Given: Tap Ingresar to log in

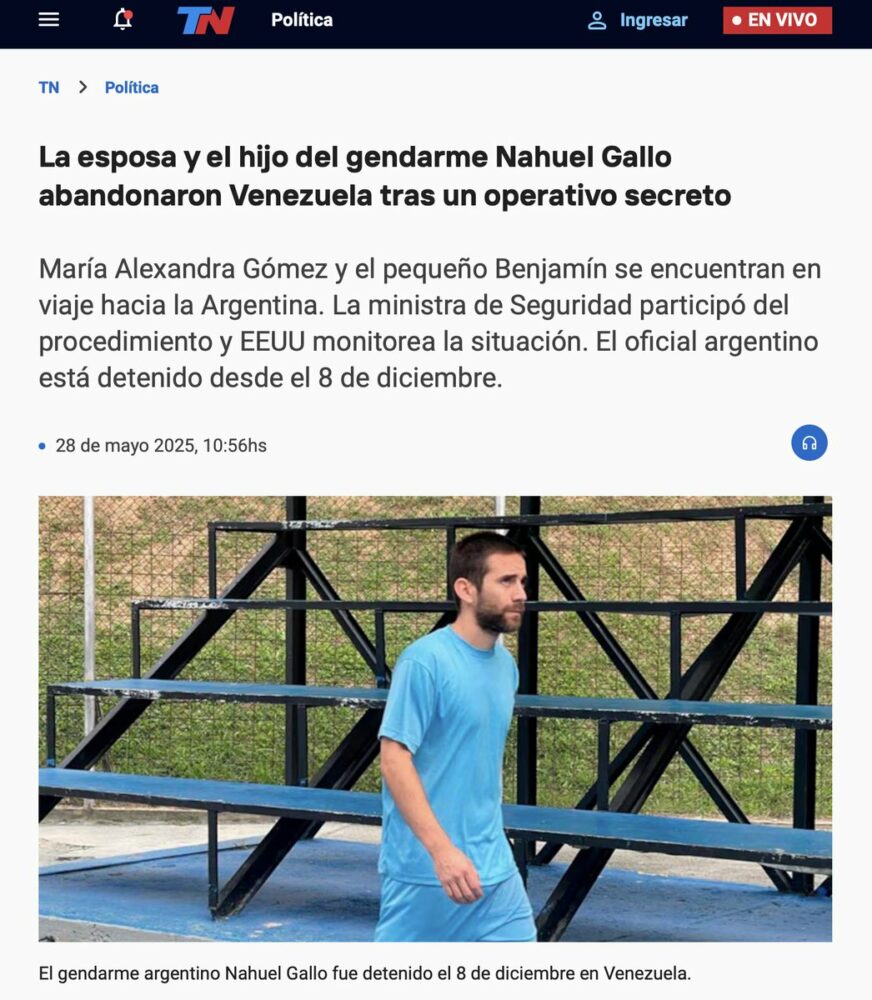Looking at the screenshot, I should 638,20.
